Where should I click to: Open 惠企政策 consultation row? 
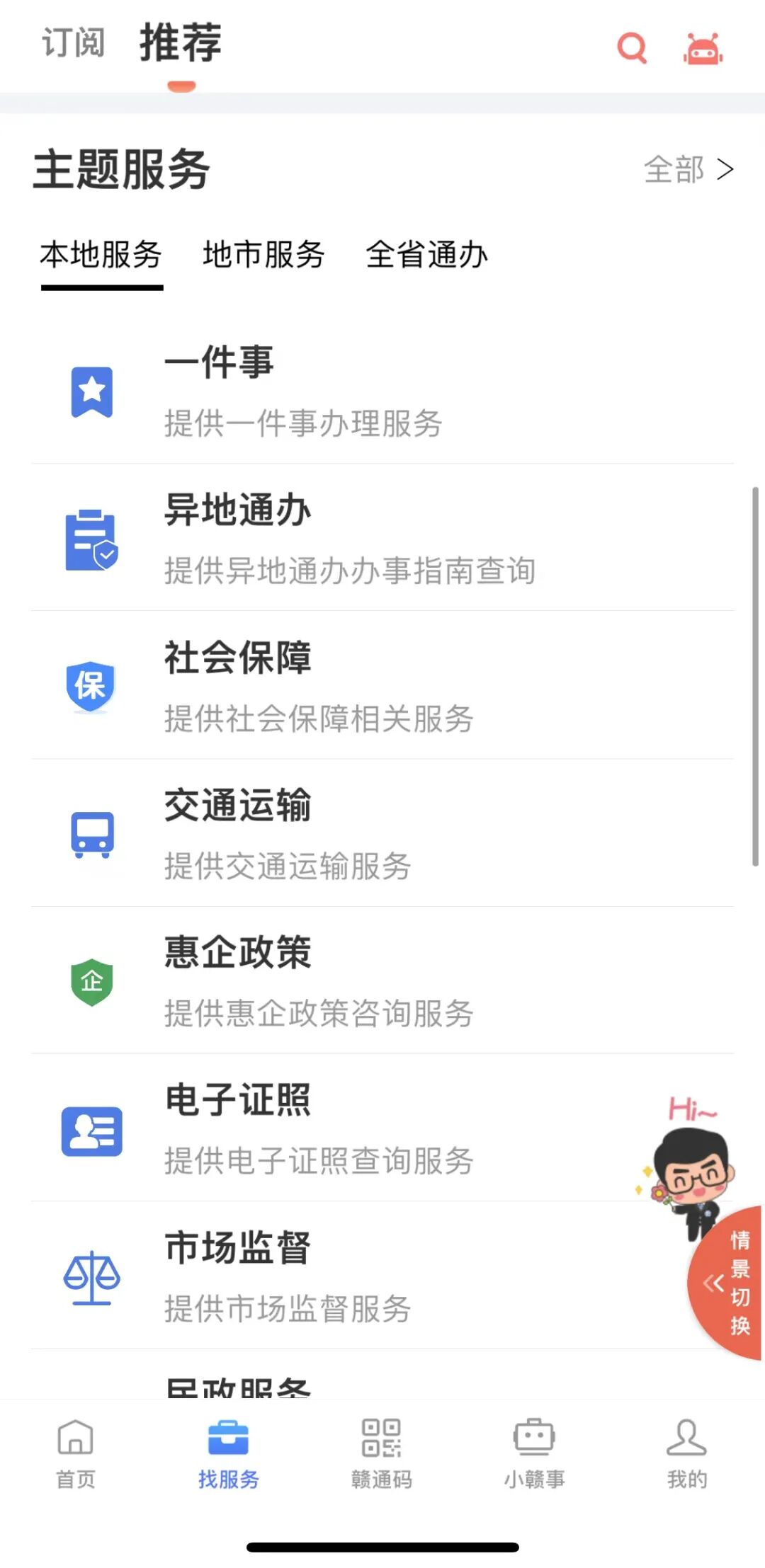coord(382,981)
